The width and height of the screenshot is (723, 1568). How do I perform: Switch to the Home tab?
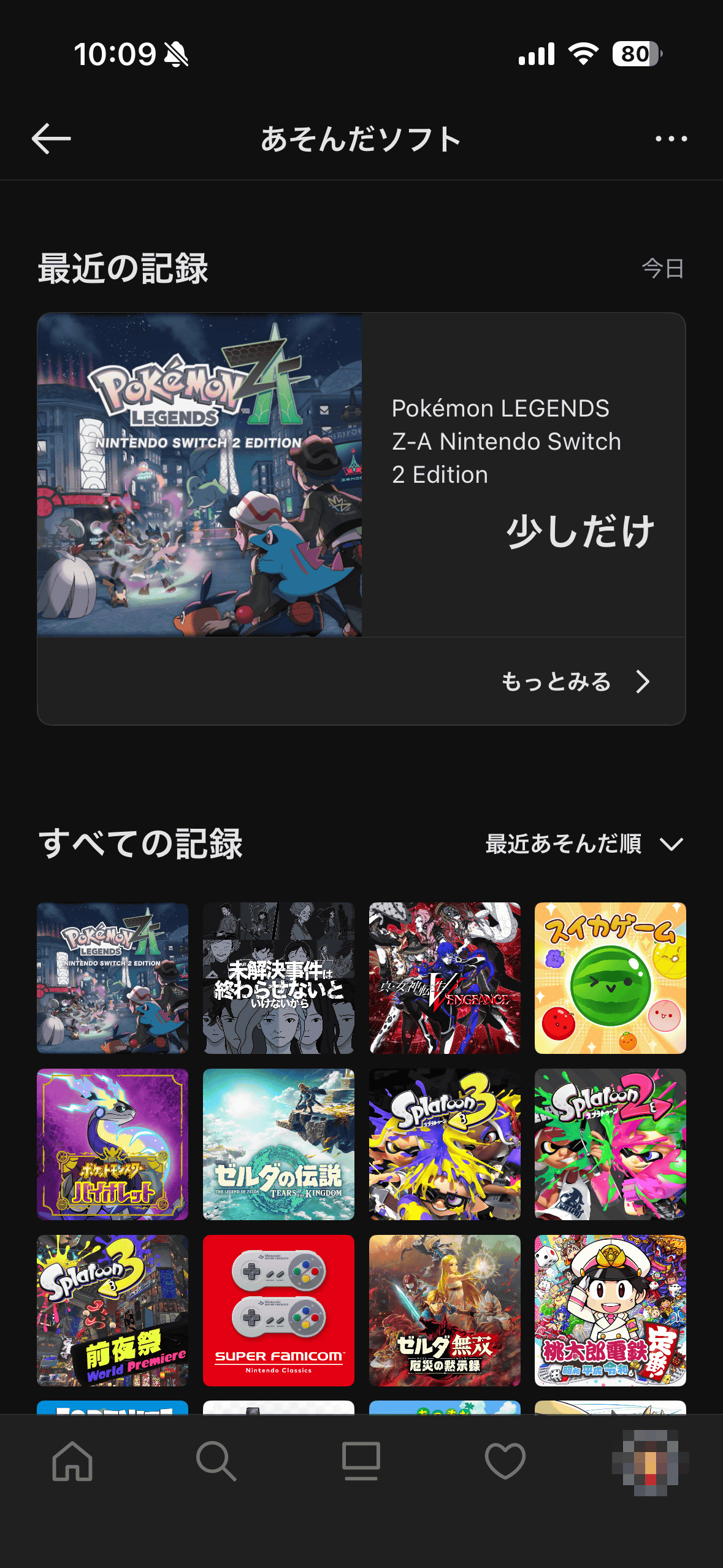coord(72,1461)
